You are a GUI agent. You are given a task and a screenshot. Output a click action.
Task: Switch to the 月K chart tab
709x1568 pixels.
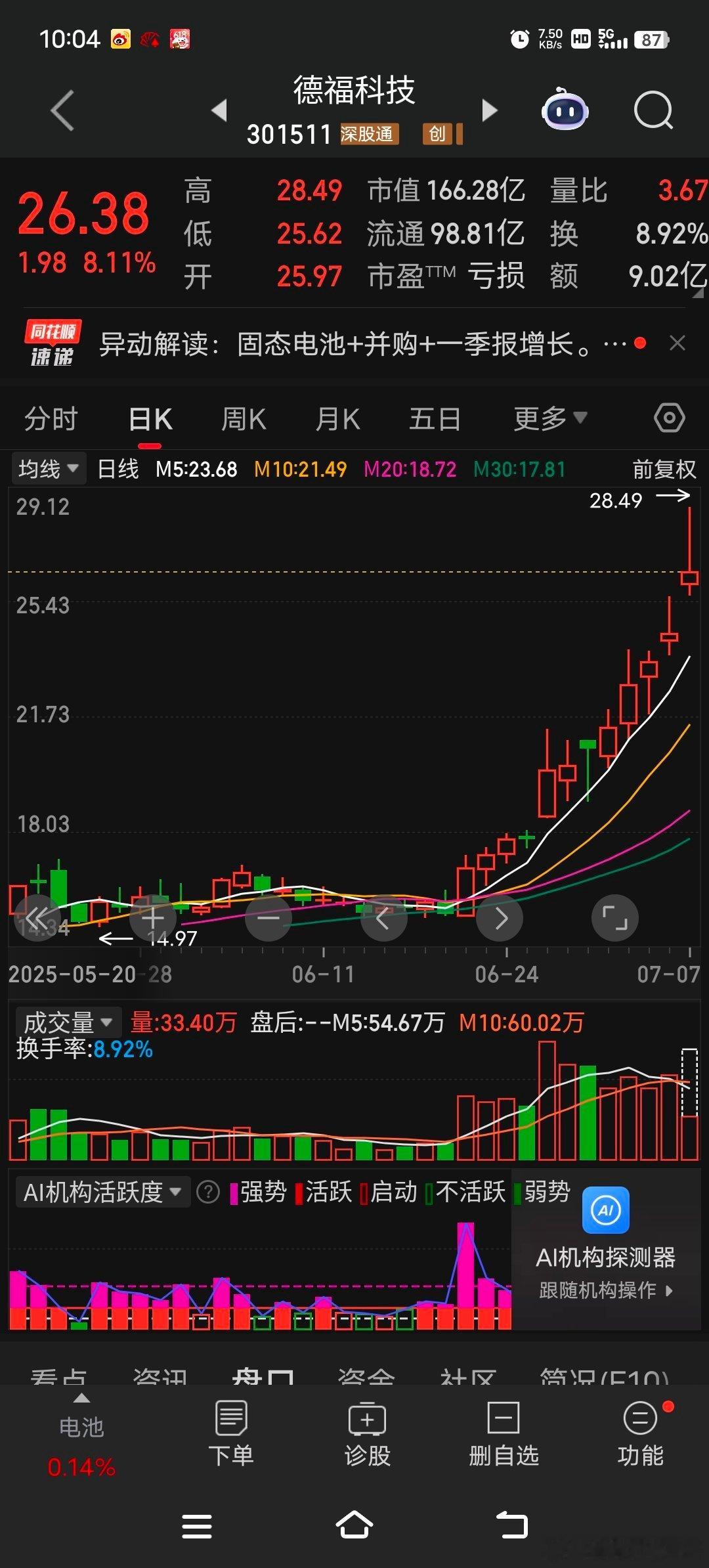click(337, 419)
